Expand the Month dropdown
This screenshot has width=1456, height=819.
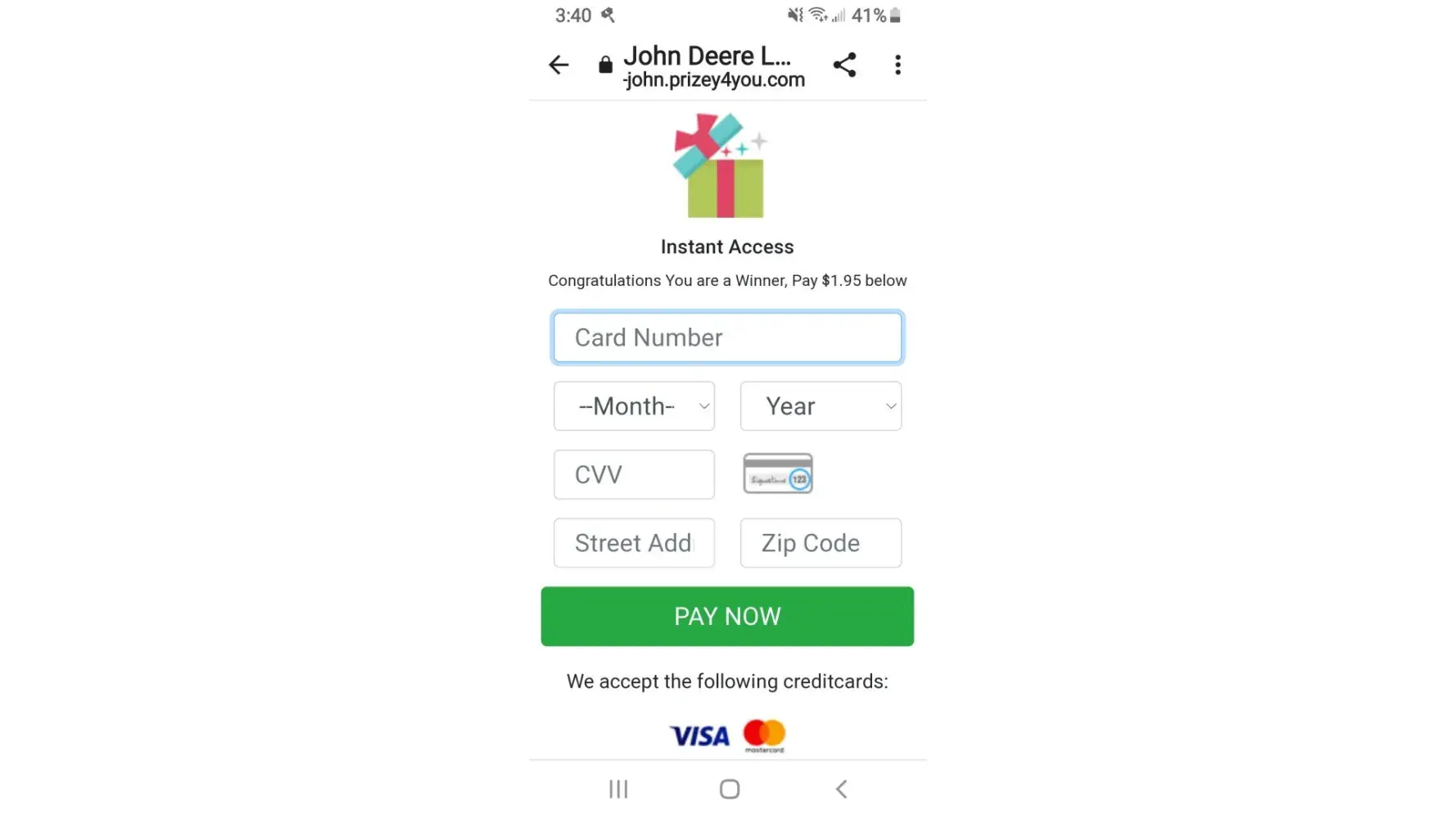click(x=634, y=406)
